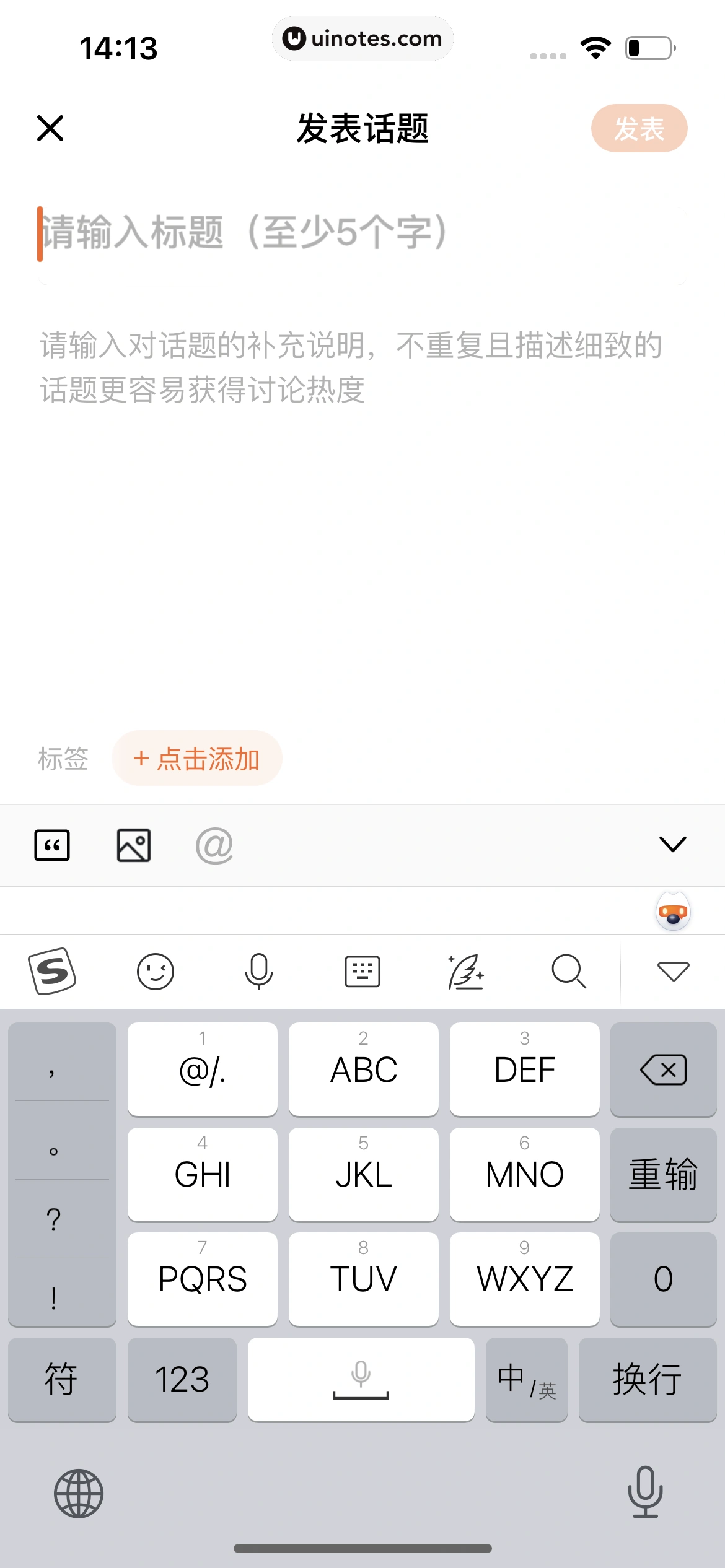Attach an image from toolbar
Viewport: 725px width, 1568px height.
point(134,845)
